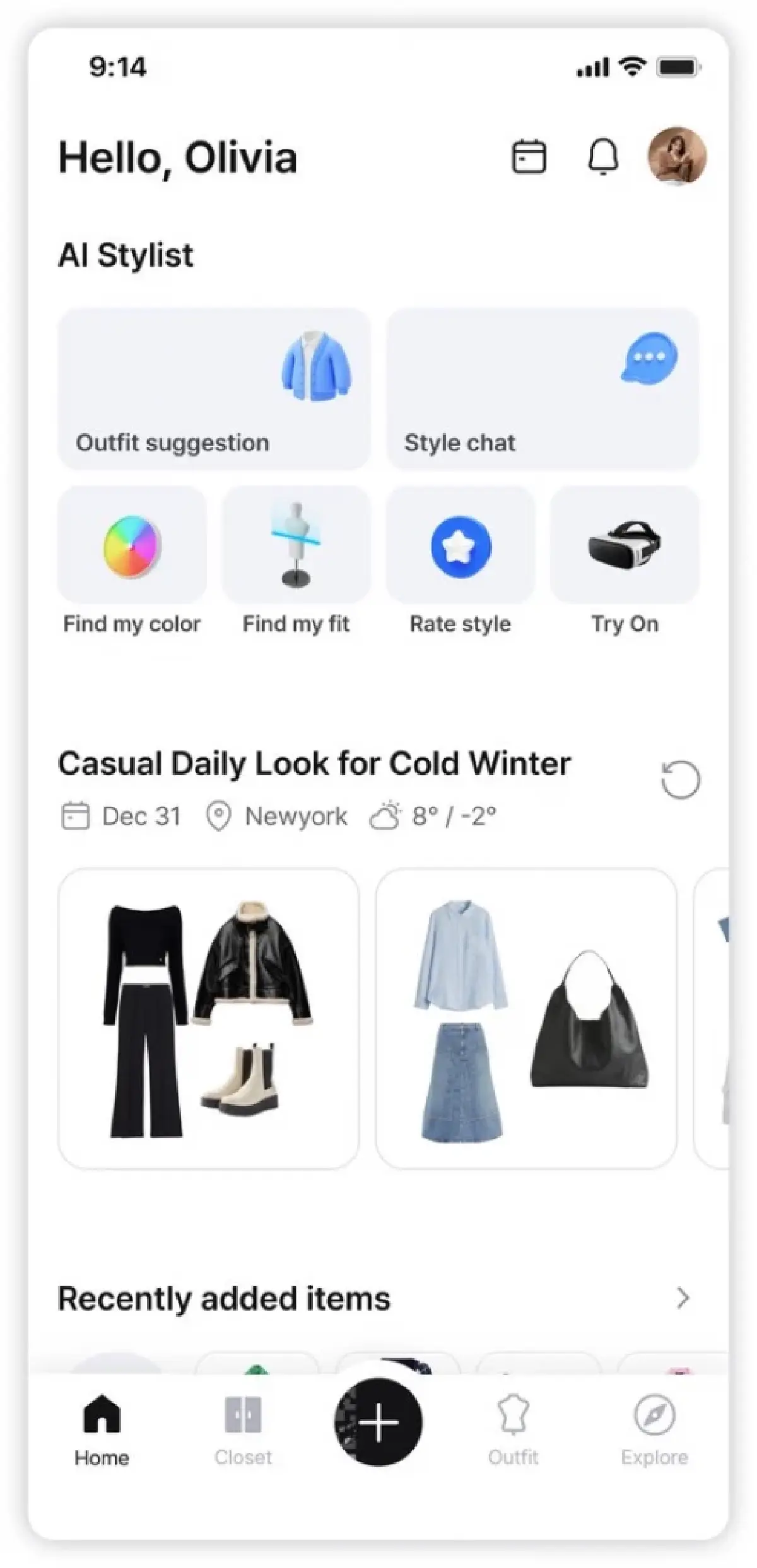
Task: Refresh the Casual Daily Look suggestions
Action: 681,780
